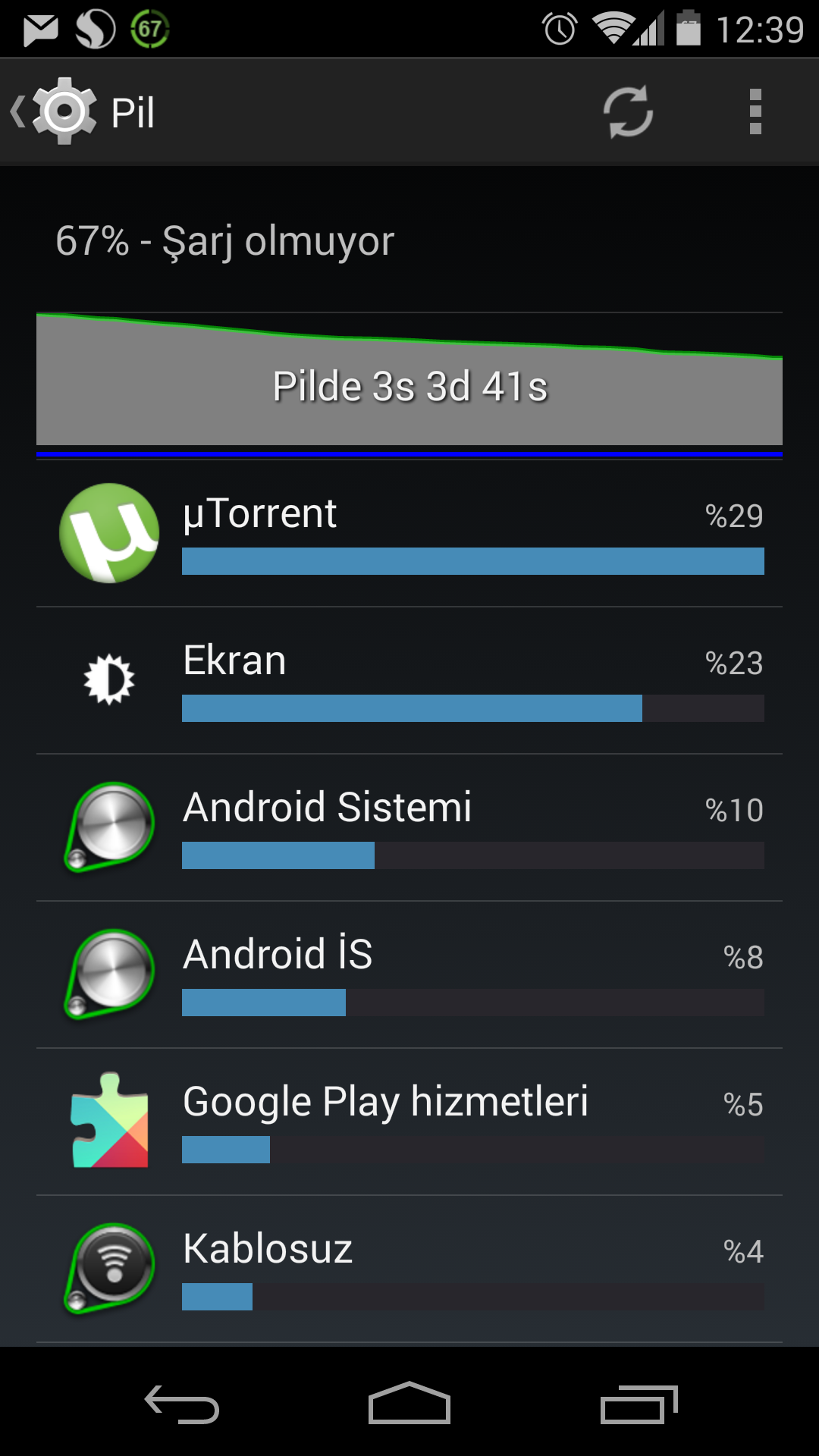
Task: Go back from the Pil settings screen
Action: pyautogui.click(x=53, y=112)
